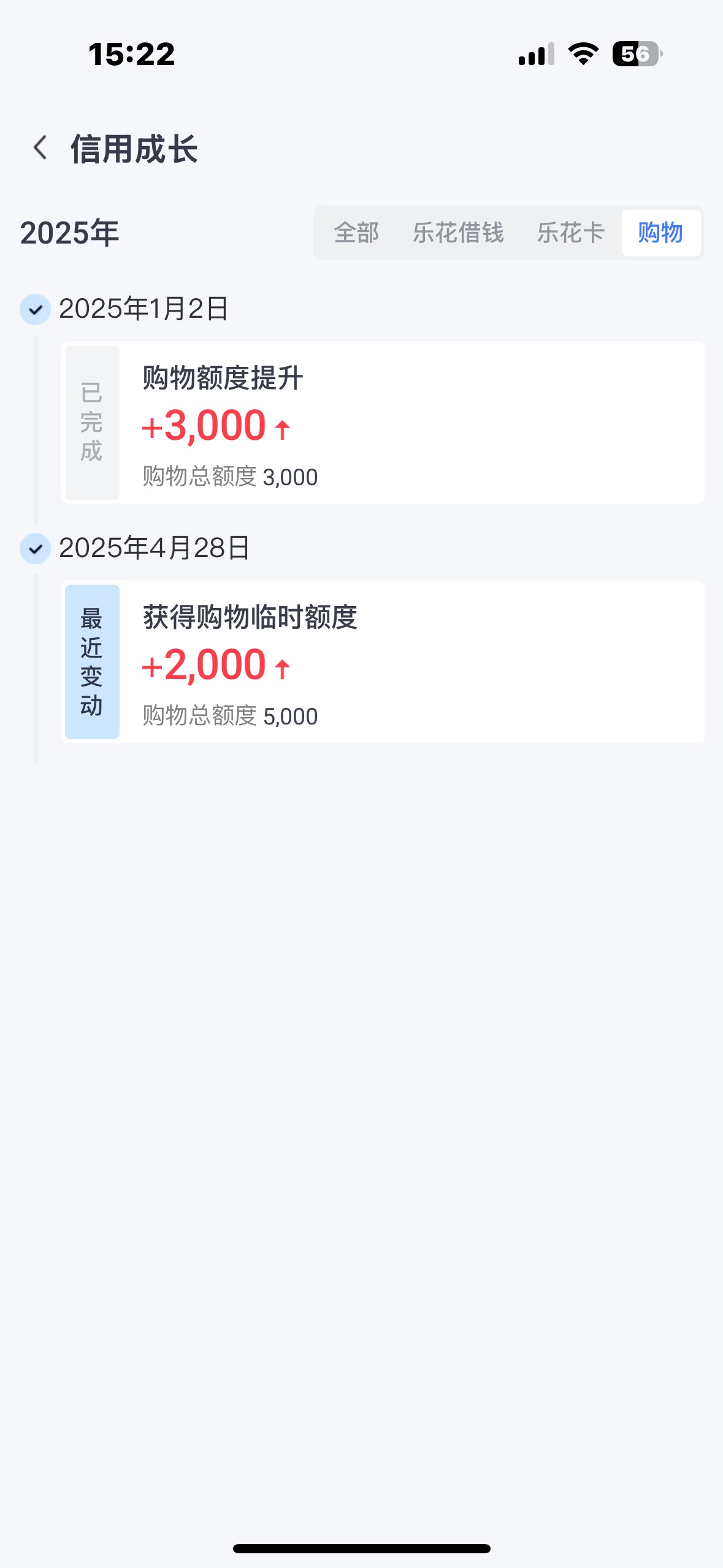Open the 购物额度提升 +3,000 card

click(x=383, y=423)
